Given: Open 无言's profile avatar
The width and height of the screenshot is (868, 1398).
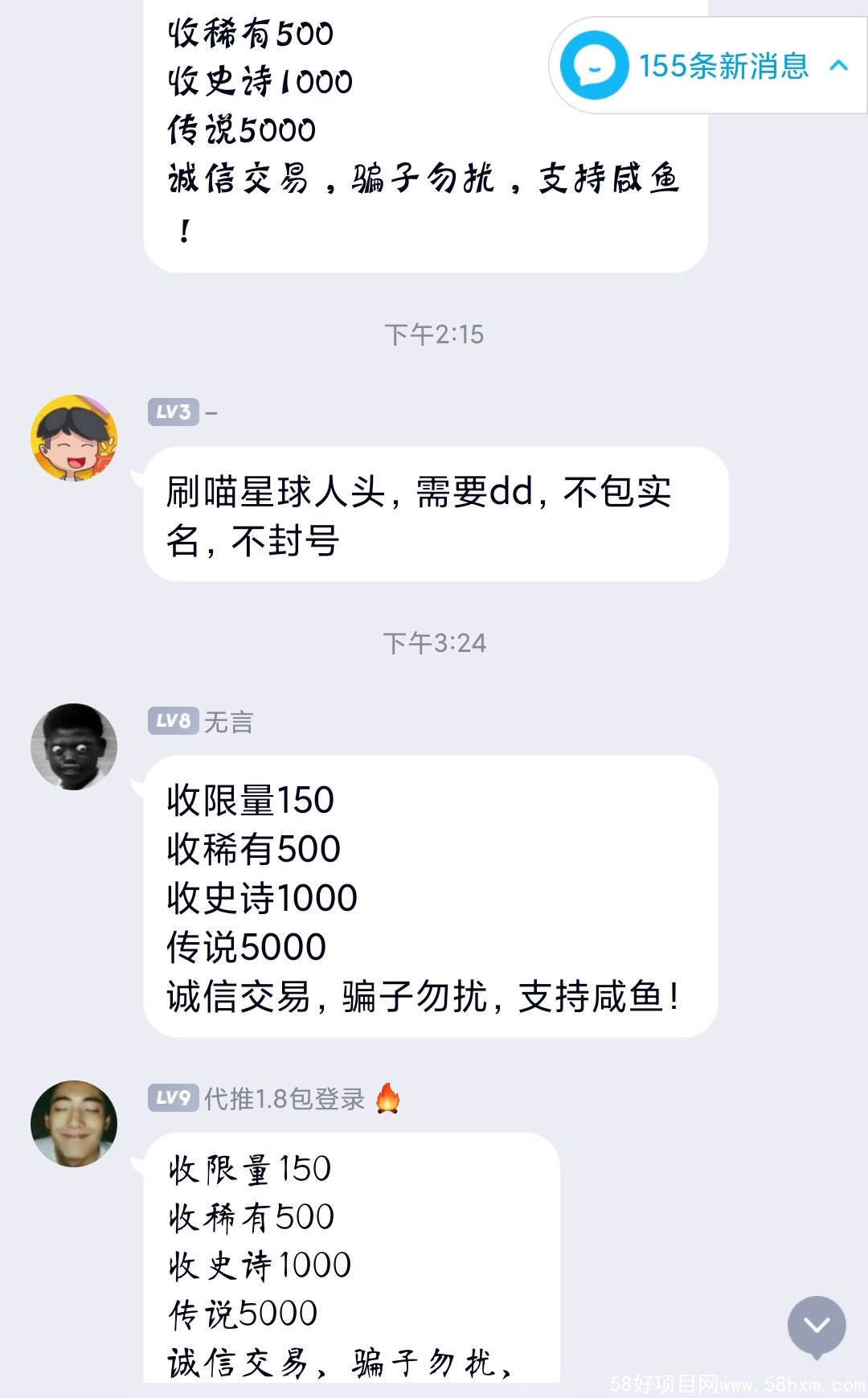Looking at the screenshot, I should point(74,747).
